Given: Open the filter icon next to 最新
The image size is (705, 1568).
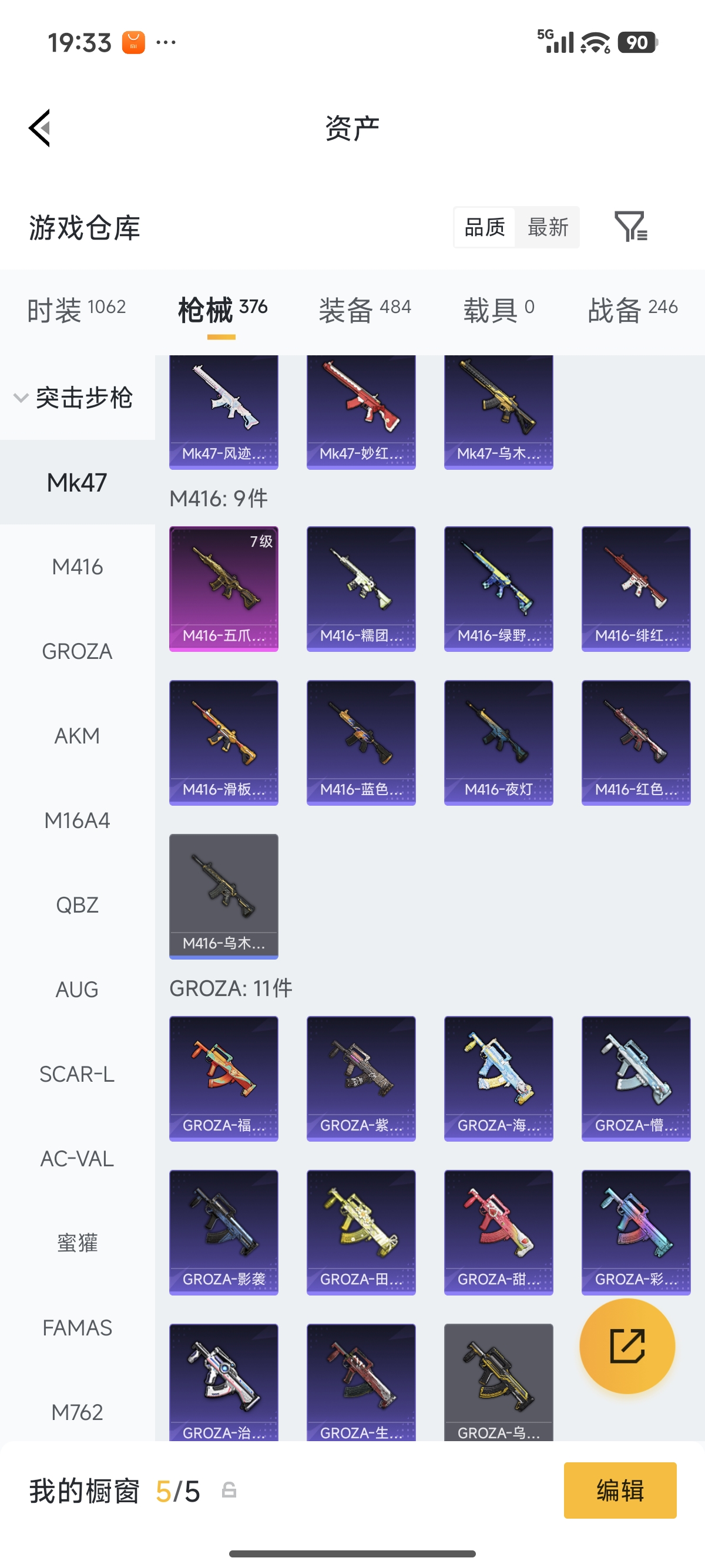Looking at the screenshot, I should (x=631, y=227).
